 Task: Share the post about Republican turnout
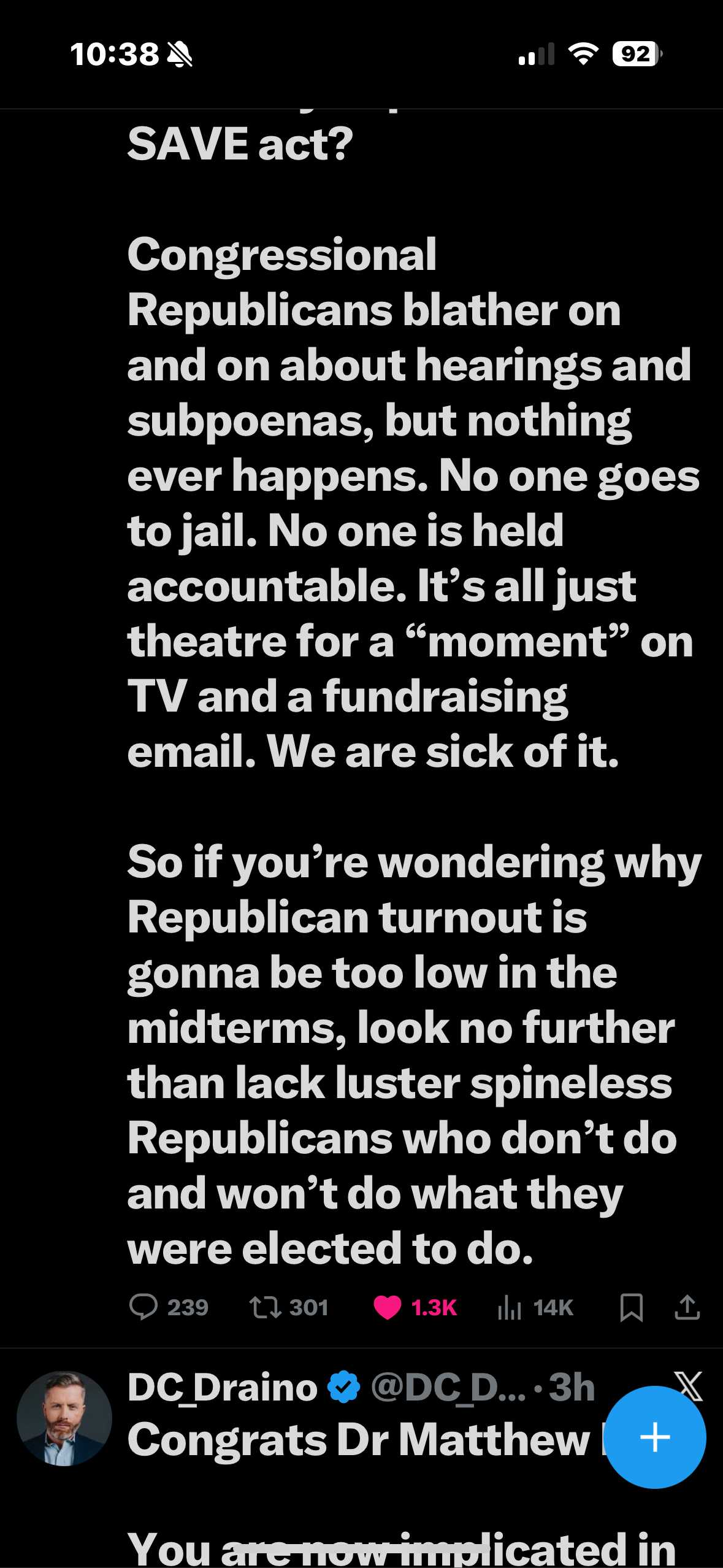[687, 1307]
